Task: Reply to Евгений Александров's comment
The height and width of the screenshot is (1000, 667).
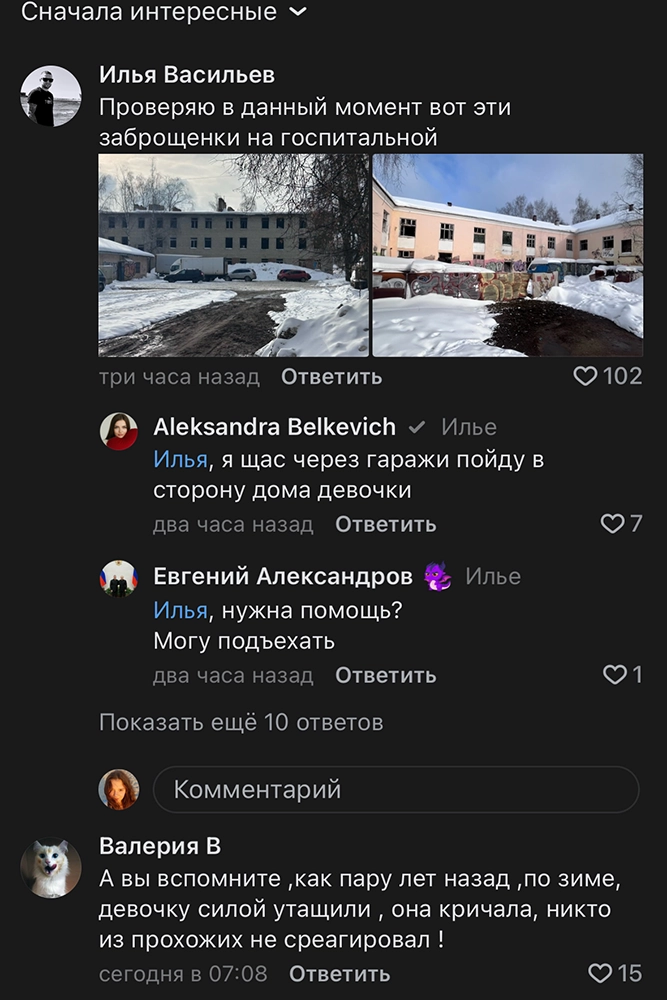Action: pos(385,675)
